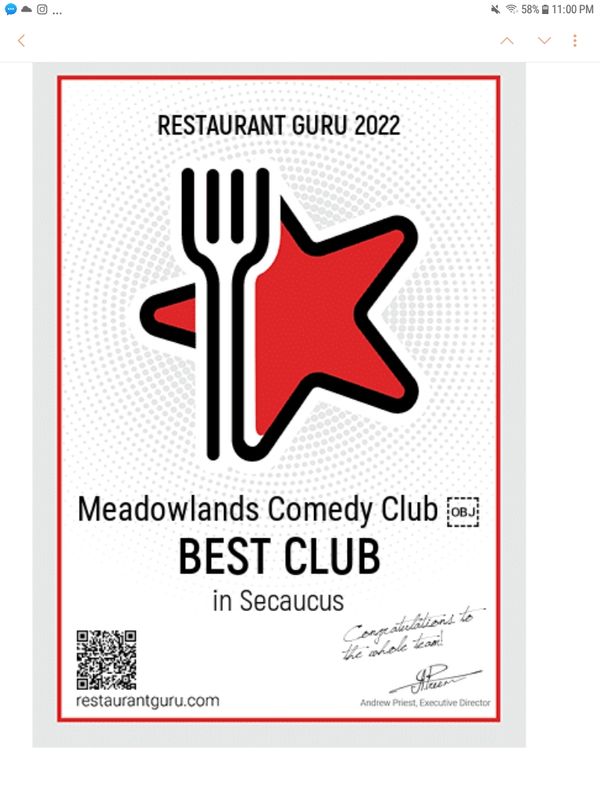Go back with the arrow
The image size is (600, 800).
(x=21, y=41)
